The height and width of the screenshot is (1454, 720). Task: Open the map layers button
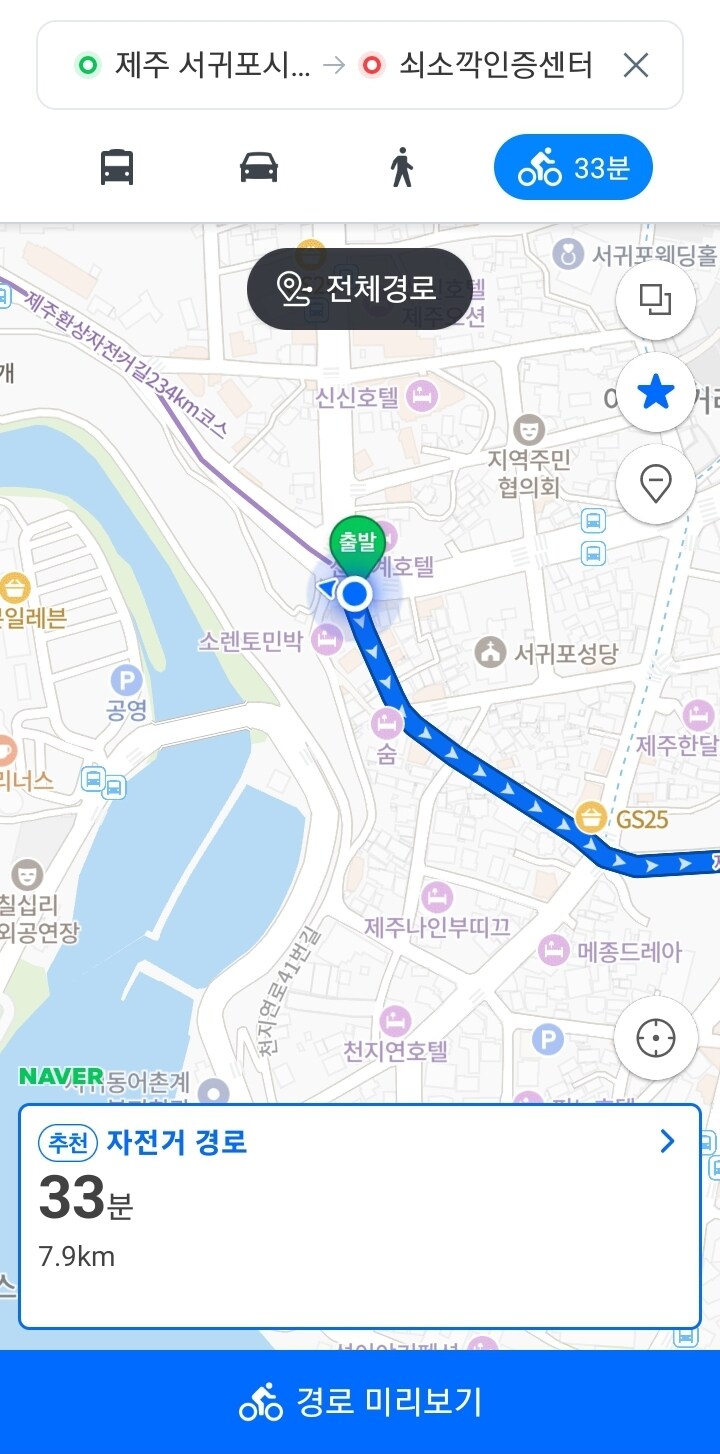pyautogui.click(x=656, y=299)
